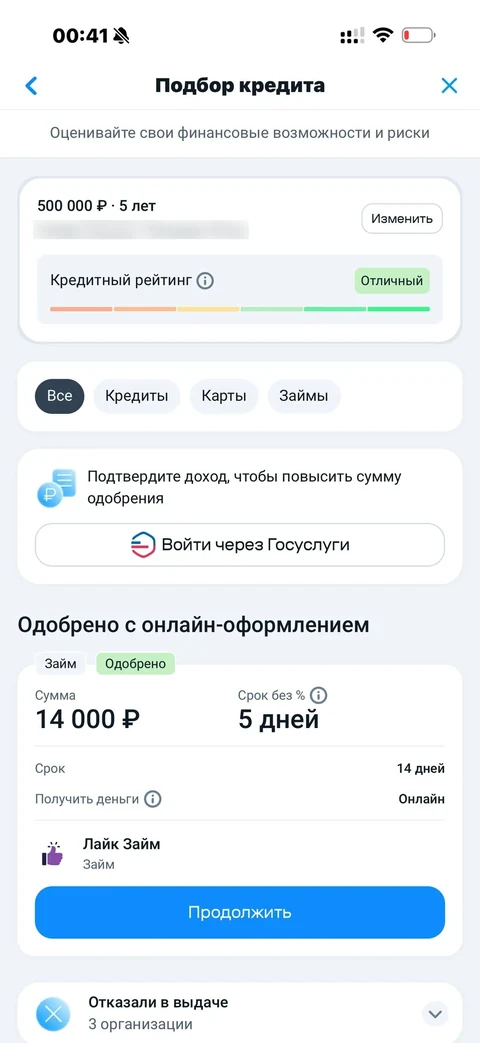The image size is (480, 1043).
Task: Continue with the Лайк Займ offer
Action: [x=240, y=912]
